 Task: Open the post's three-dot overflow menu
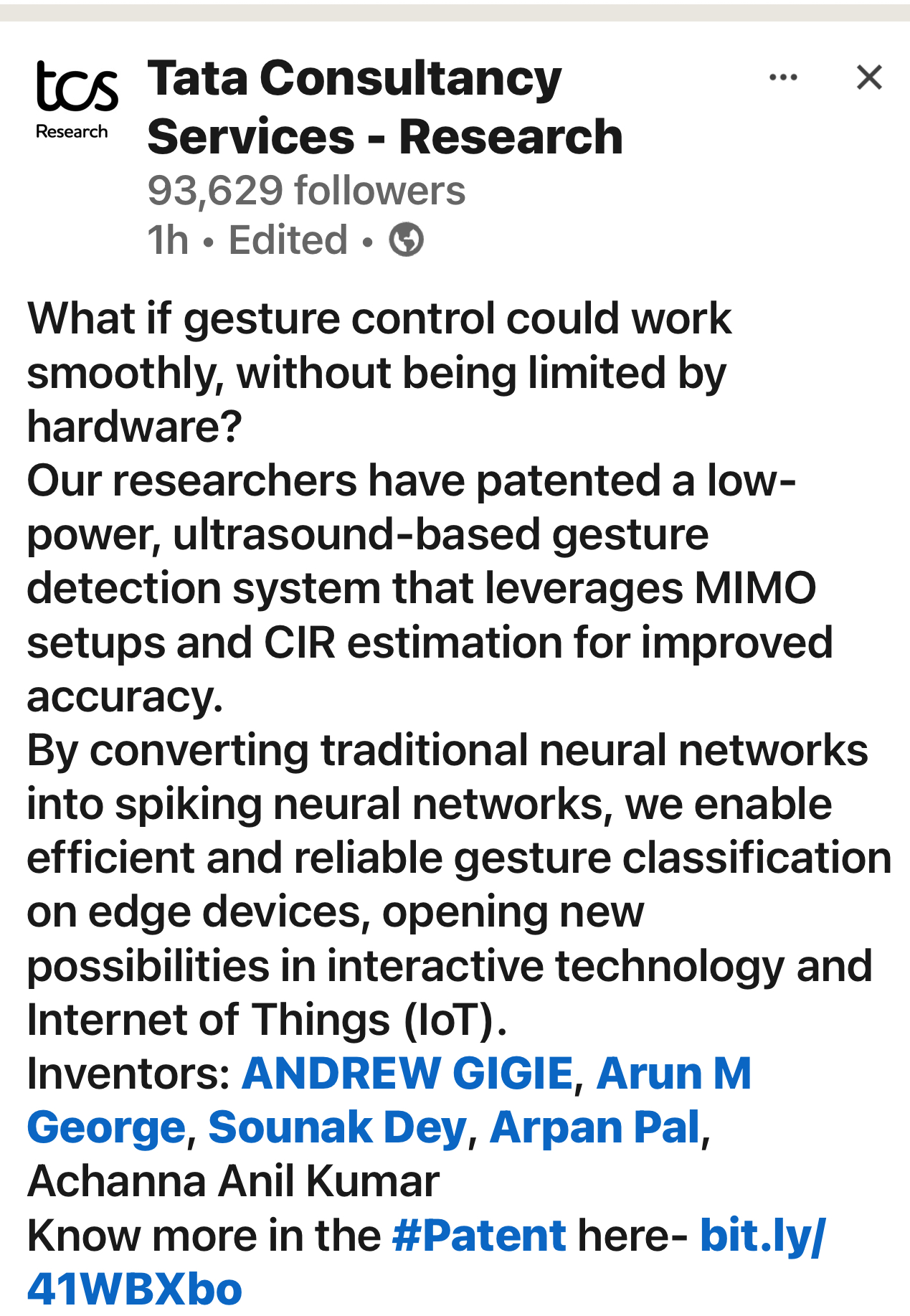pos(782,77)
